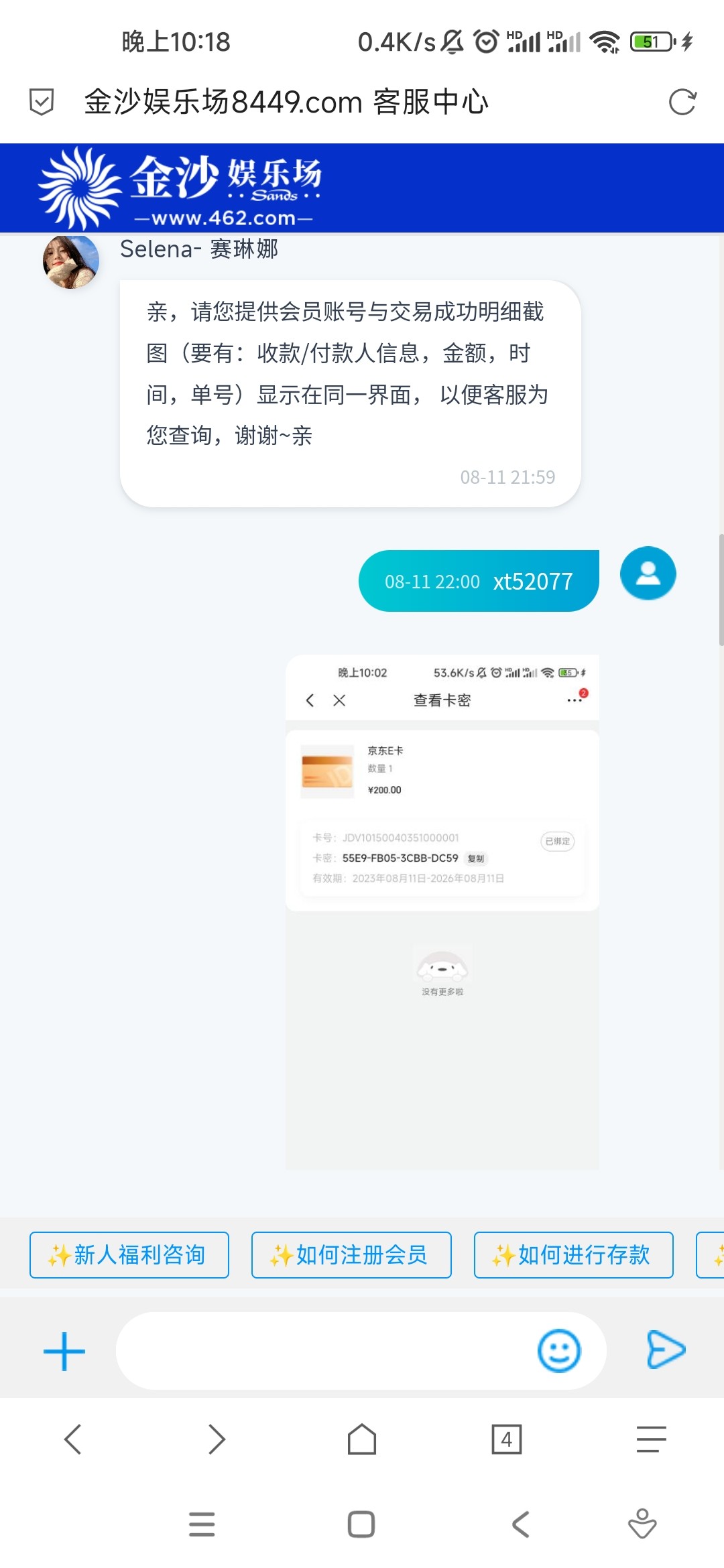Image resolution: width=724 pixels, height=1568 pixels.
Task: Open the browser menu
Action: coord(651,1439)
